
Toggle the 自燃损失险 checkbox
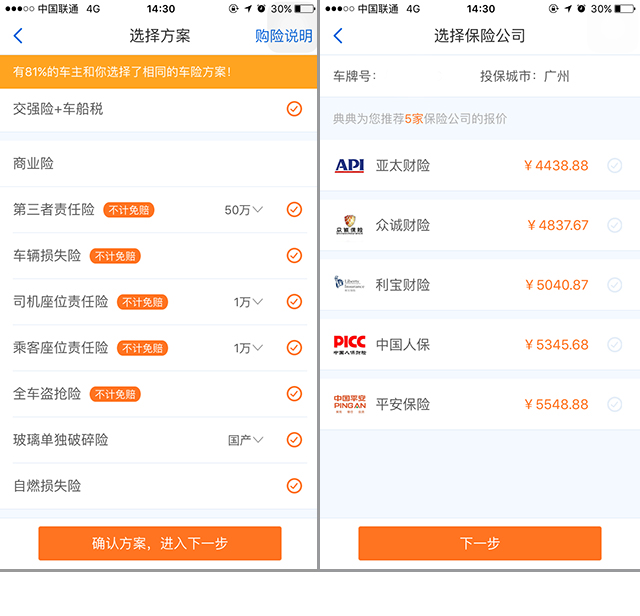coord(294,486)
